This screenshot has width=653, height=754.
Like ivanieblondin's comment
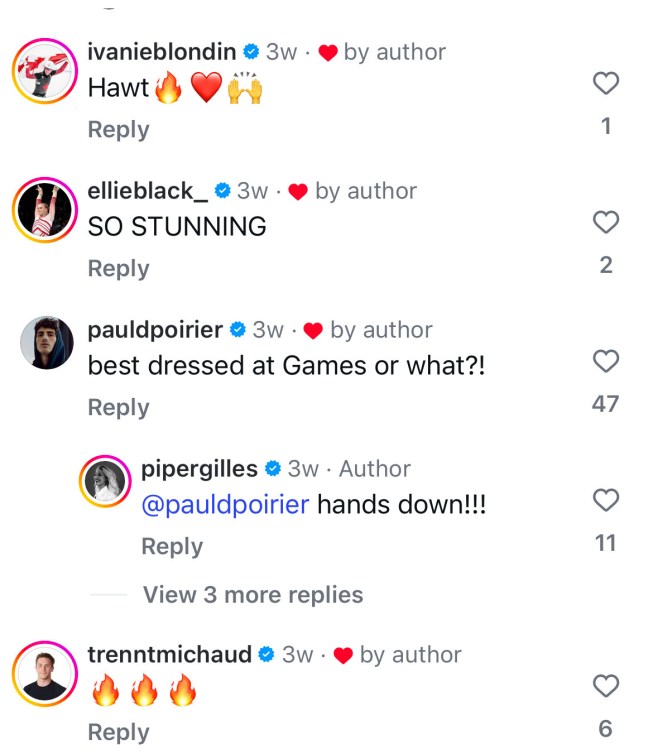click(606, 84)
